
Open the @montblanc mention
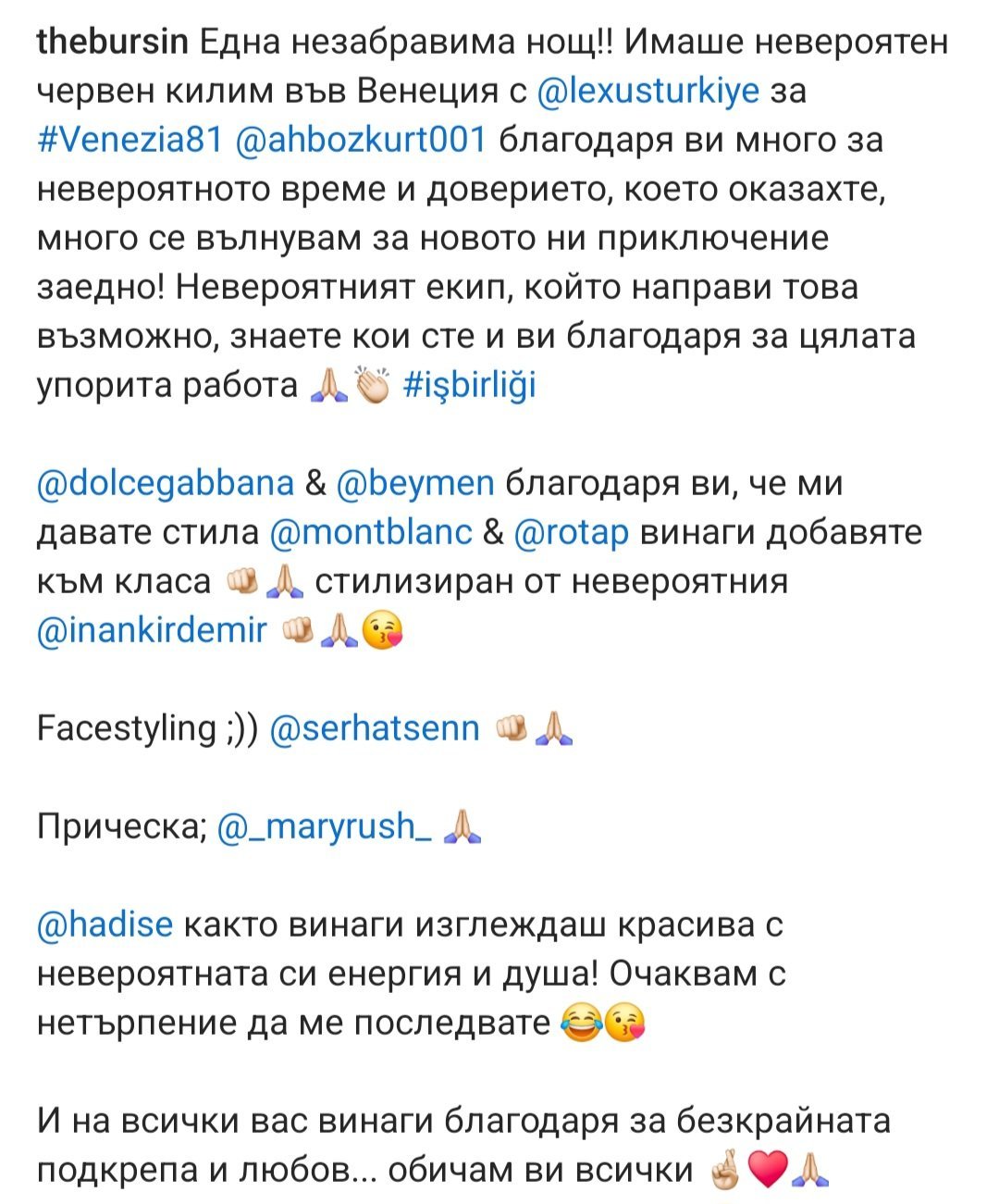point(371,532)
